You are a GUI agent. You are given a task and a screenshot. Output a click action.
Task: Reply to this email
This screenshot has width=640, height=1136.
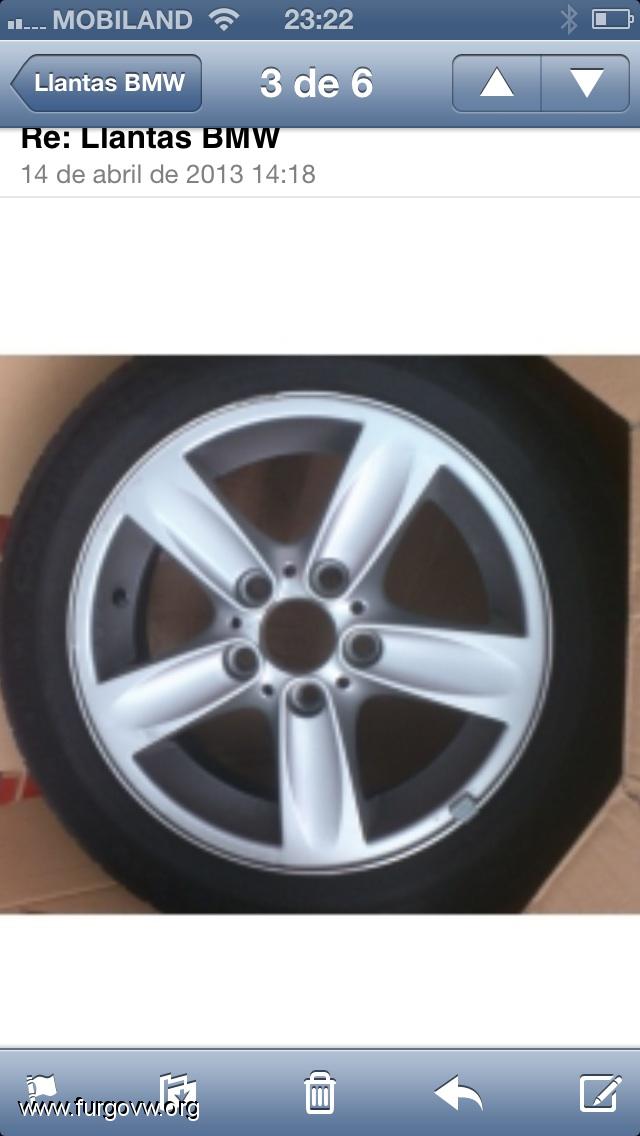click(x=459, y=1092)
